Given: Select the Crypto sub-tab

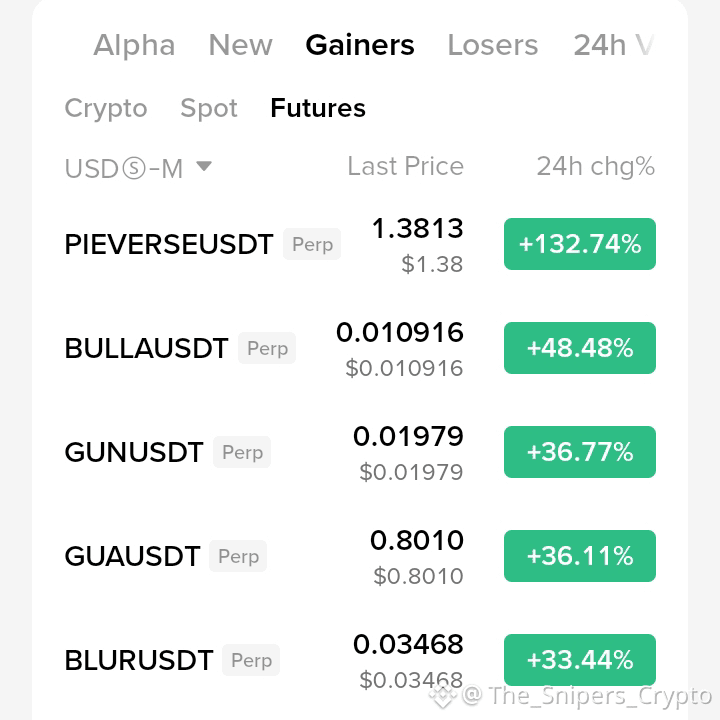Looking at the screenshot, I should (x=106, y=108).
